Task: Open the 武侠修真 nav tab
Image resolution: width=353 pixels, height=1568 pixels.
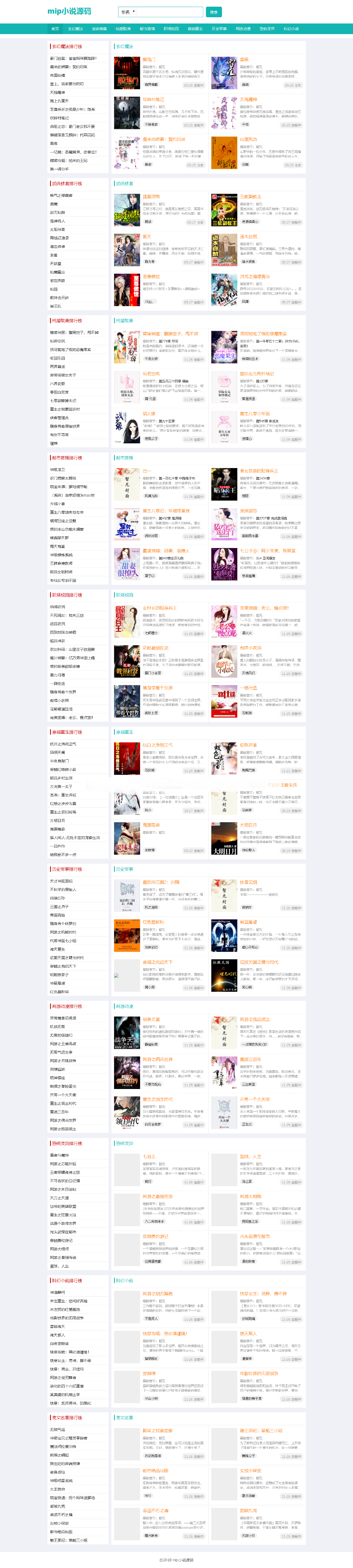Action: (x=99, y=29)
